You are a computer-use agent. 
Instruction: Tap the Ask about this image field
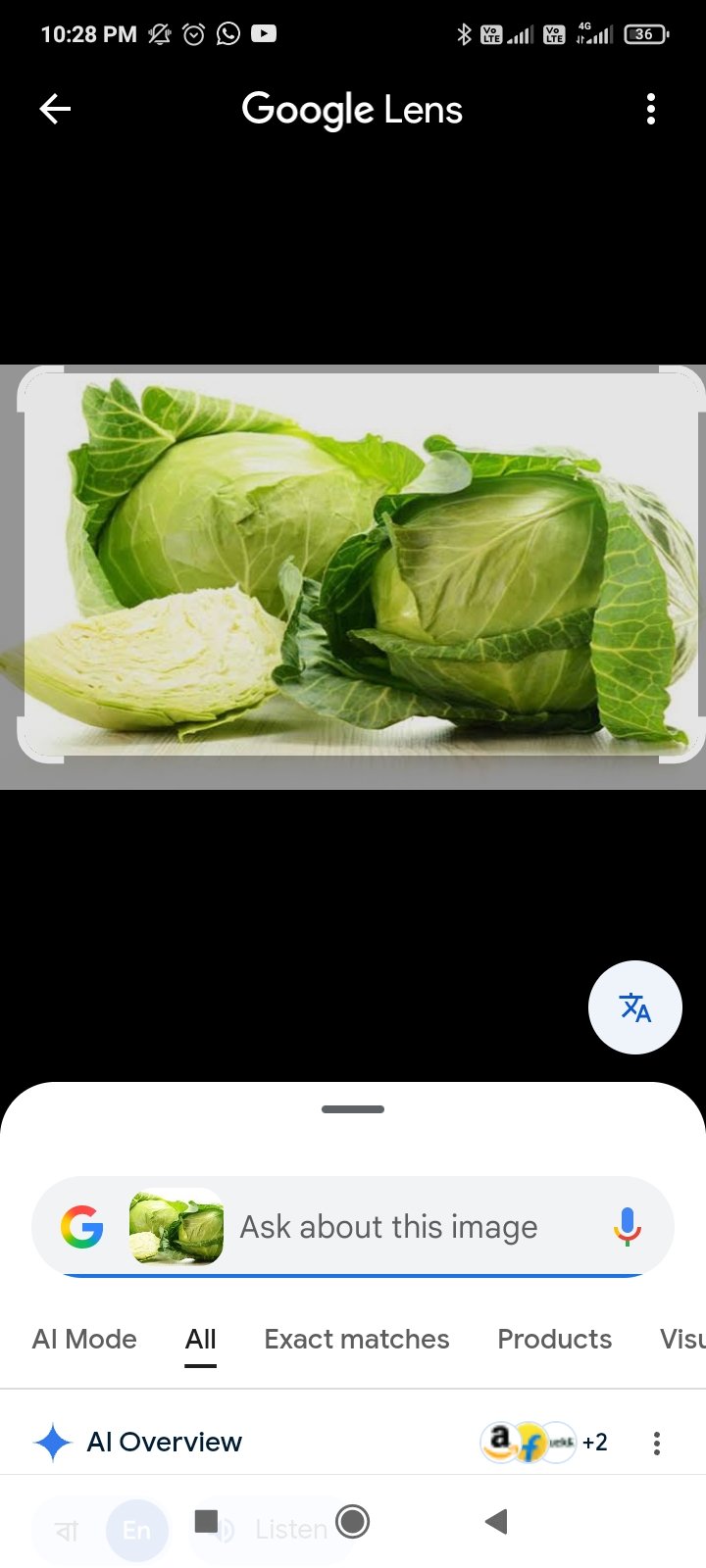coord(387,1226)
